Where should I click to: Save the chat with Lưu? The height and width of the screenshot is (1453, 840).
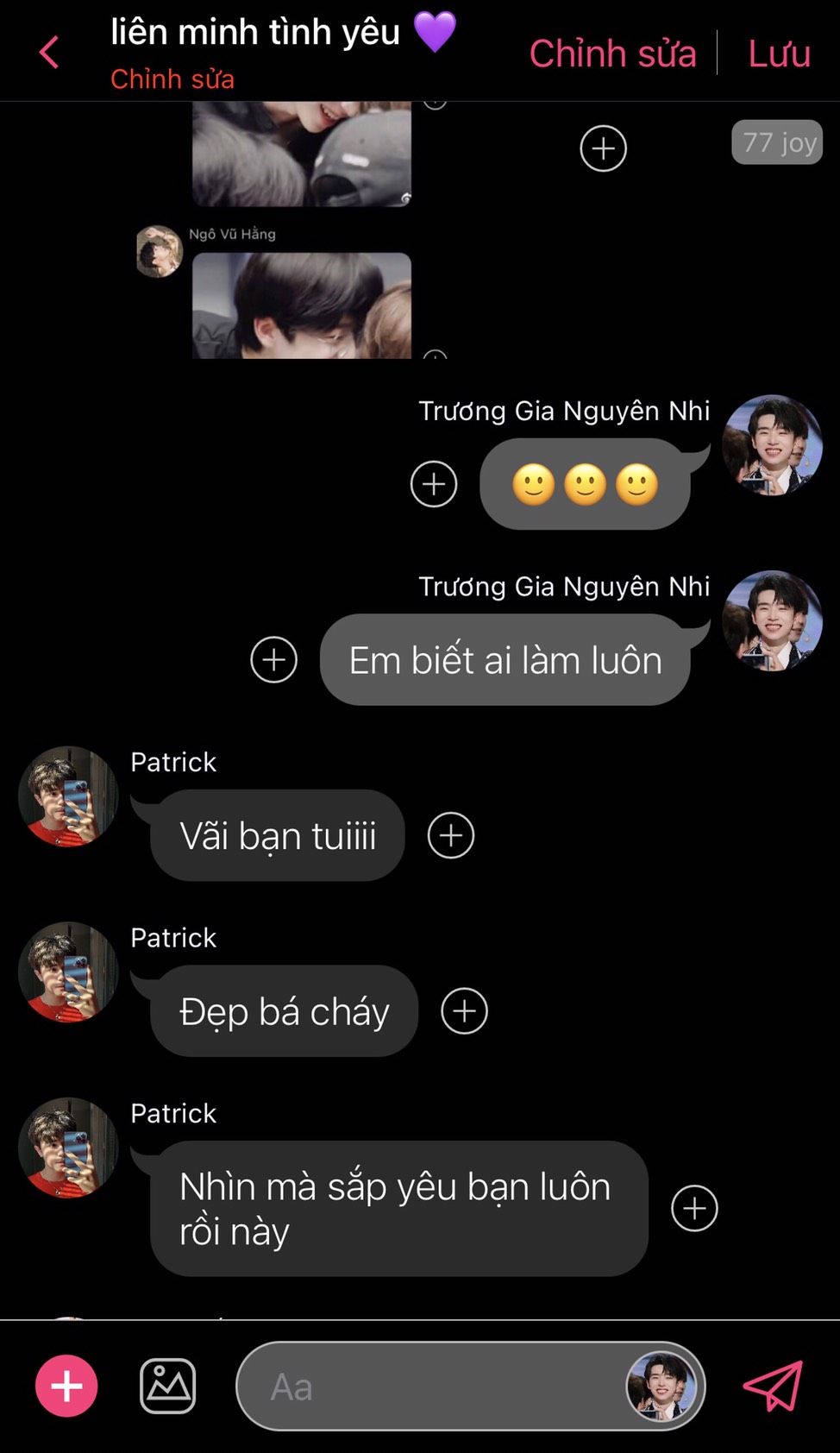click(x=779, y=53)
